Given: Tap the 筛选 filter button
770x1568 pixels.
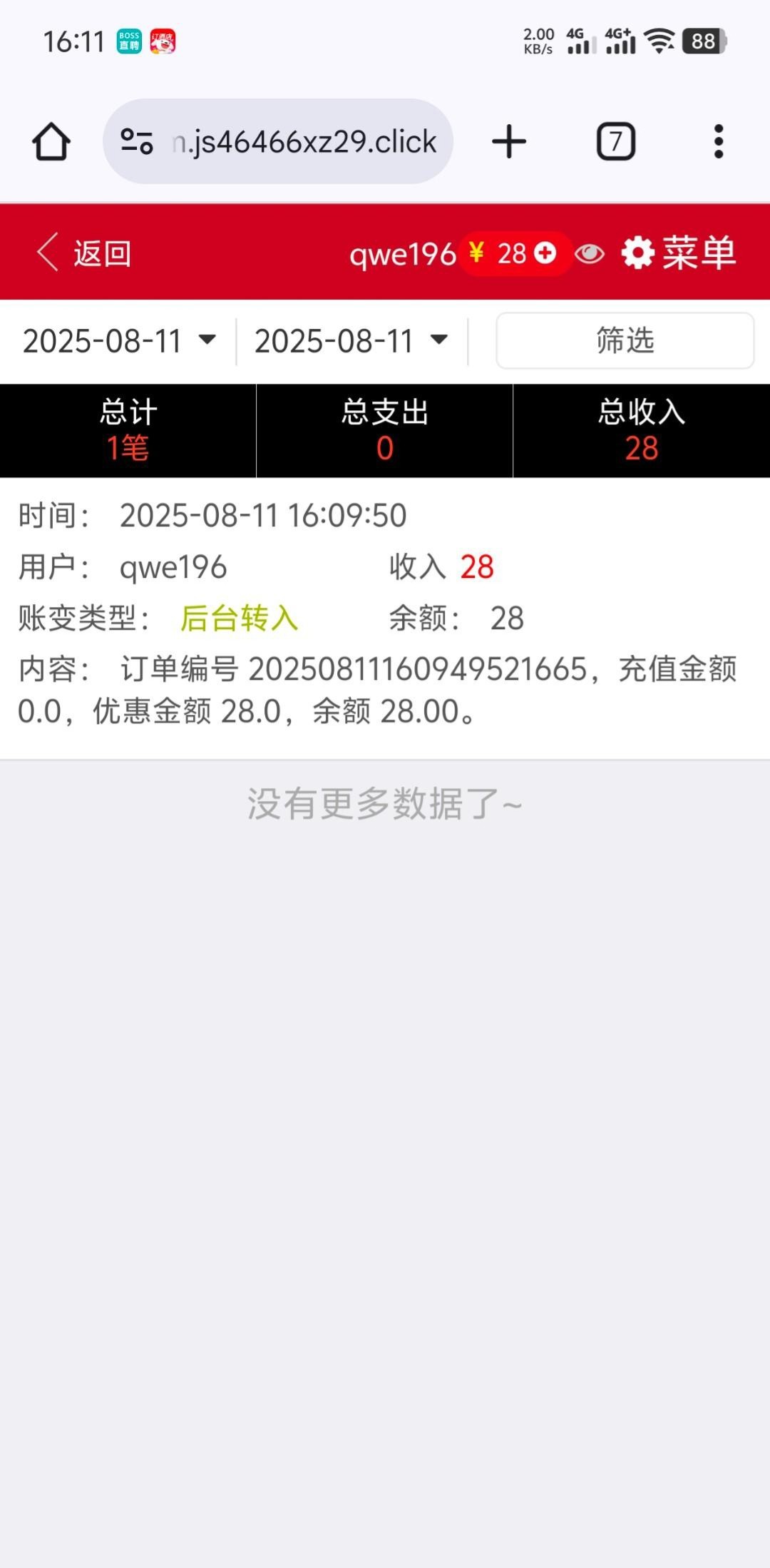Looking at the screenshot, I should click(625, 340).
